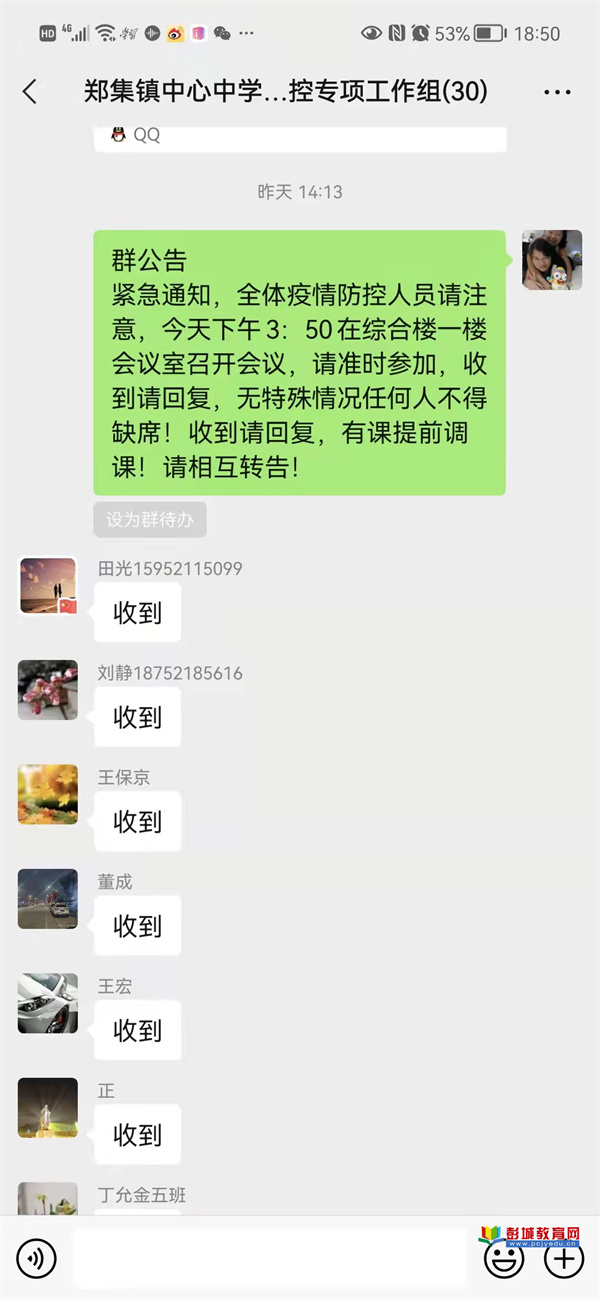Tap 董成's avatar
Viewport: 600px width, 1300px height.
pos(48,899)
